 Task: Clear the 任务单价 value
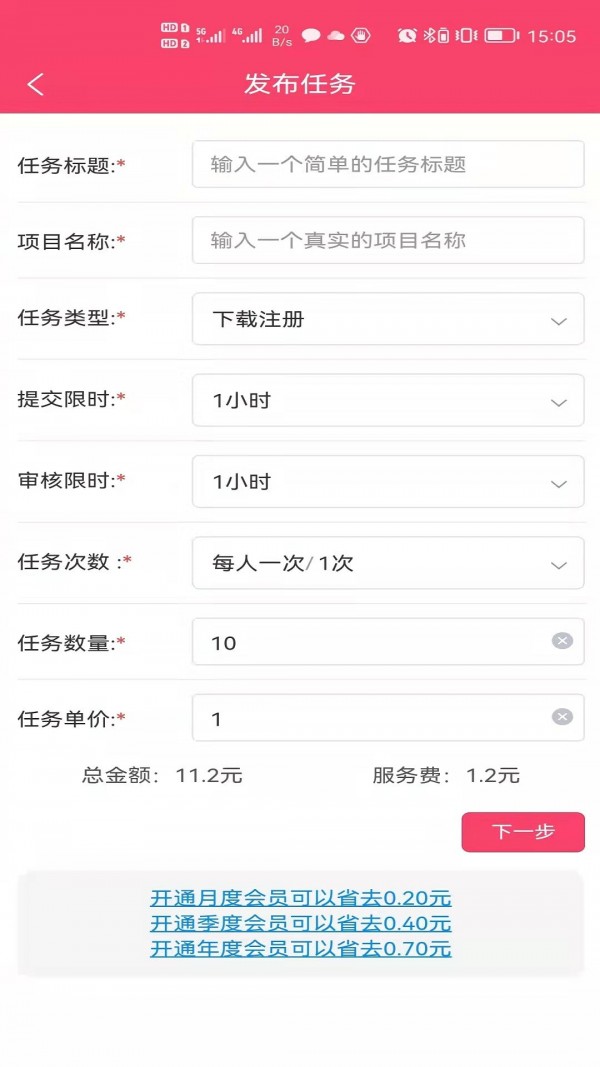(563, 717)
